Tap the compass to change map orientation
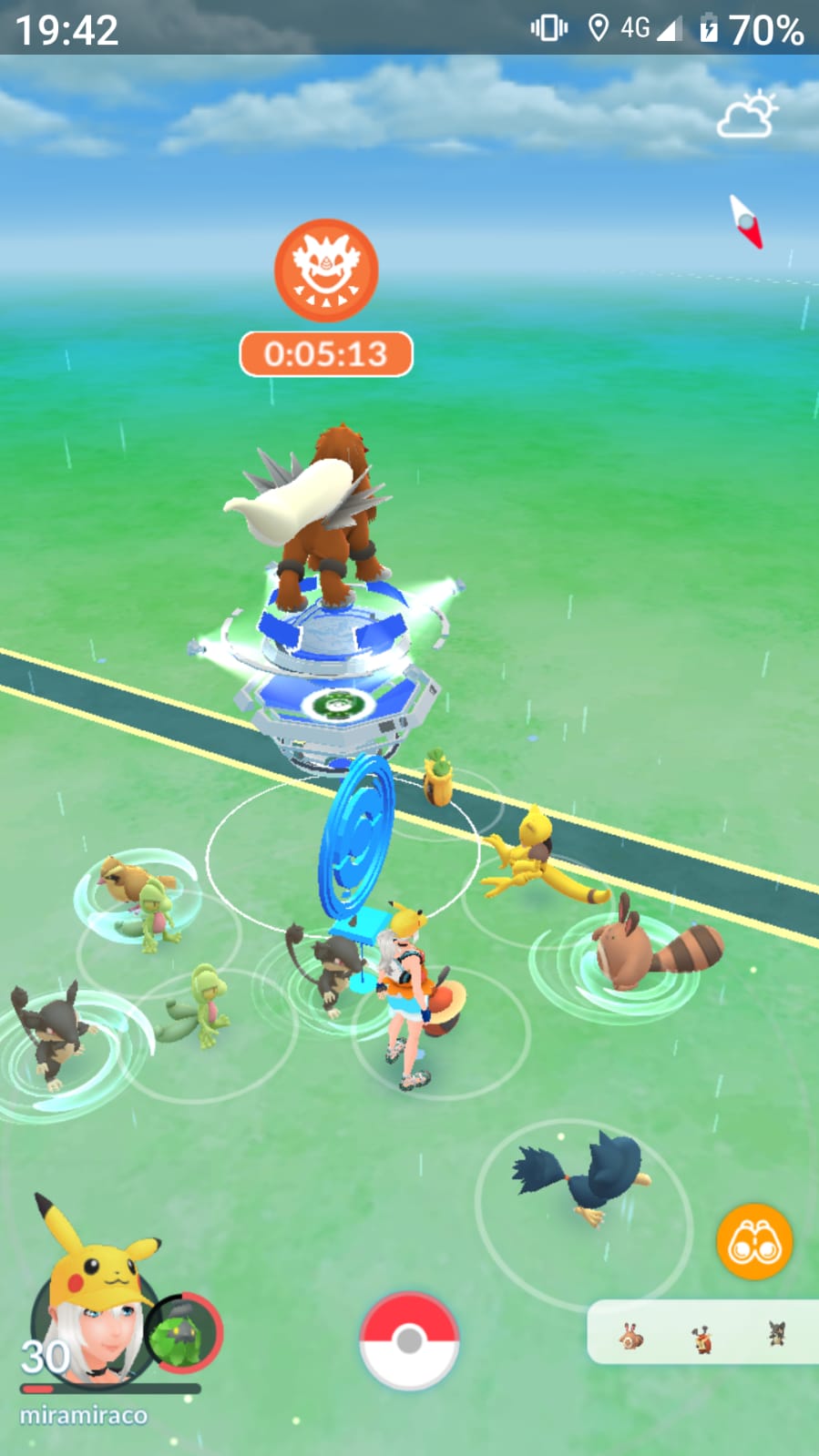The image size is (819, 1456). [x=746, y=221]
